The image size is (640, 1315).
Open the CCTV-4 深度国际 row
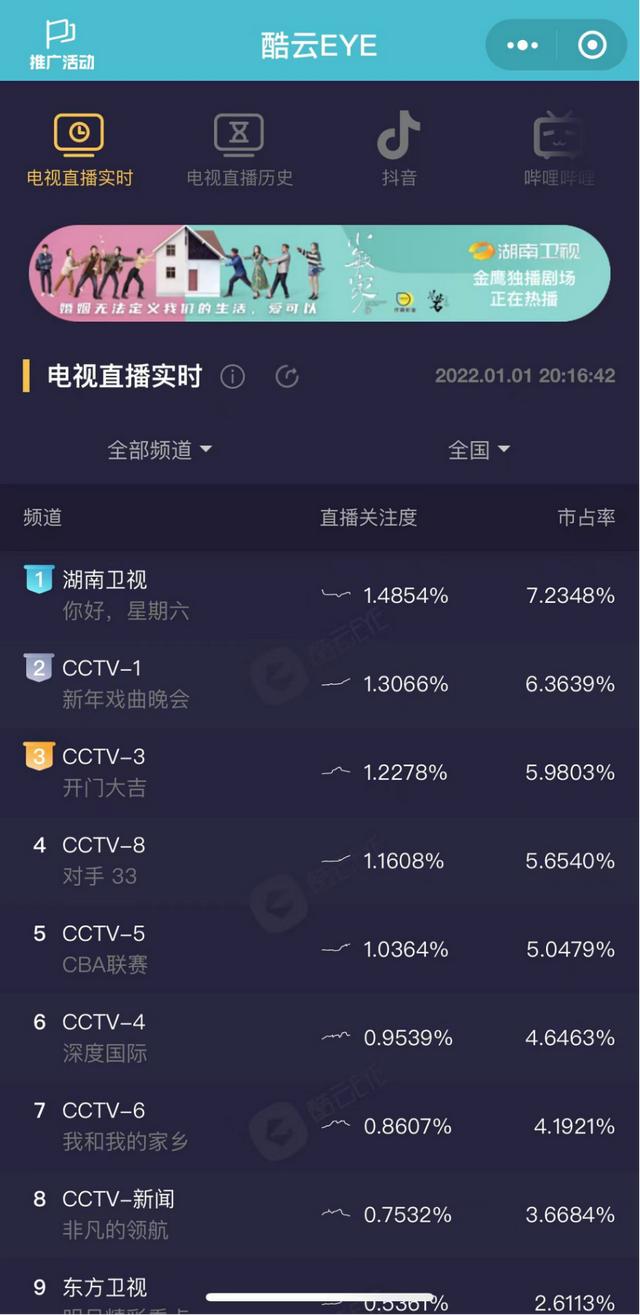pyautogui.click(x=319, y=1037)
